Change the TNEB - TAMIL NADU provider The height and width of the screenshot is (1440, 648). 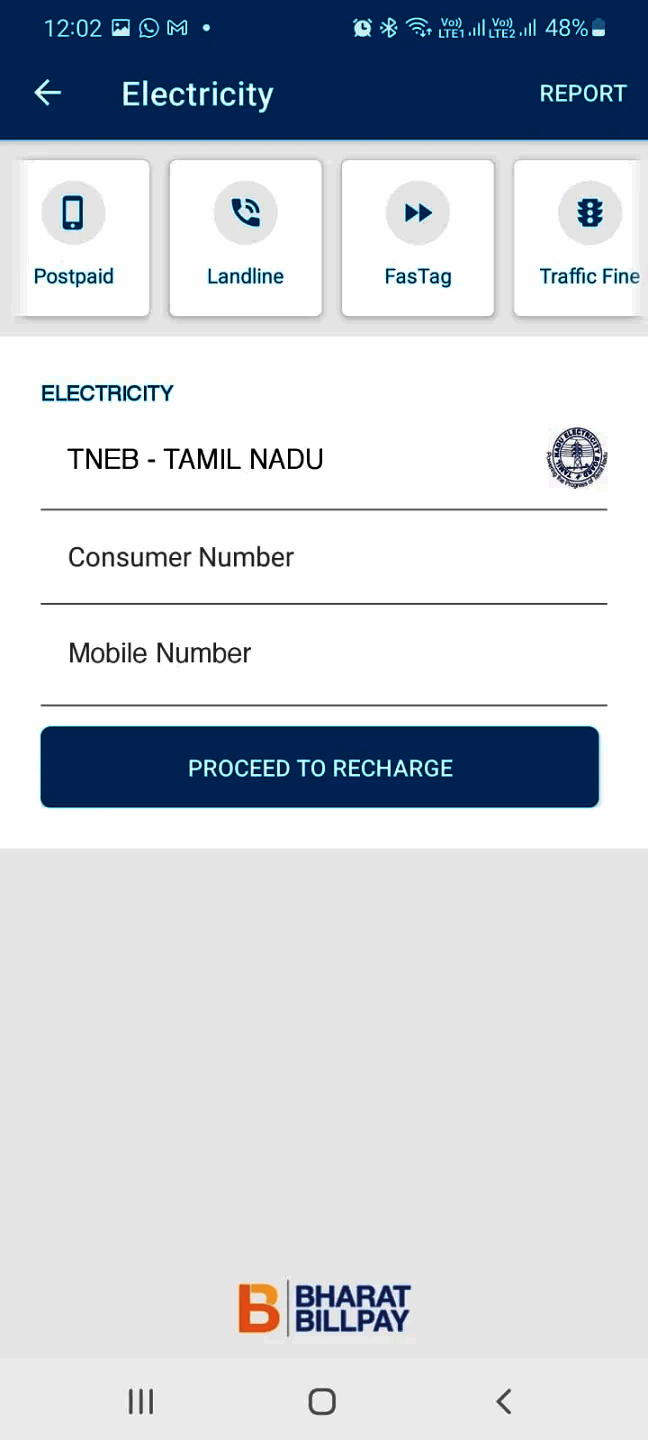click(322, 460)
